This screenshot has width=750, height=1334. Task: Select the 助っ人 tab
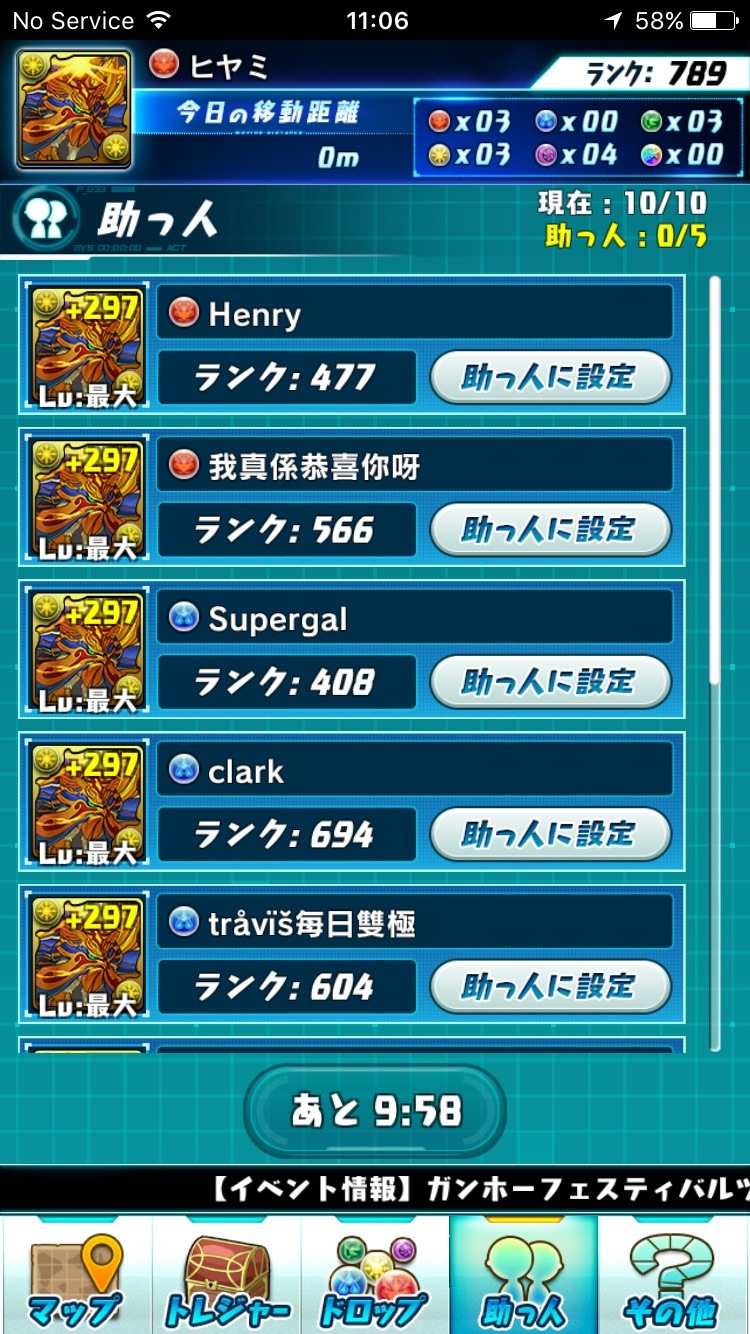[524, 1275]
